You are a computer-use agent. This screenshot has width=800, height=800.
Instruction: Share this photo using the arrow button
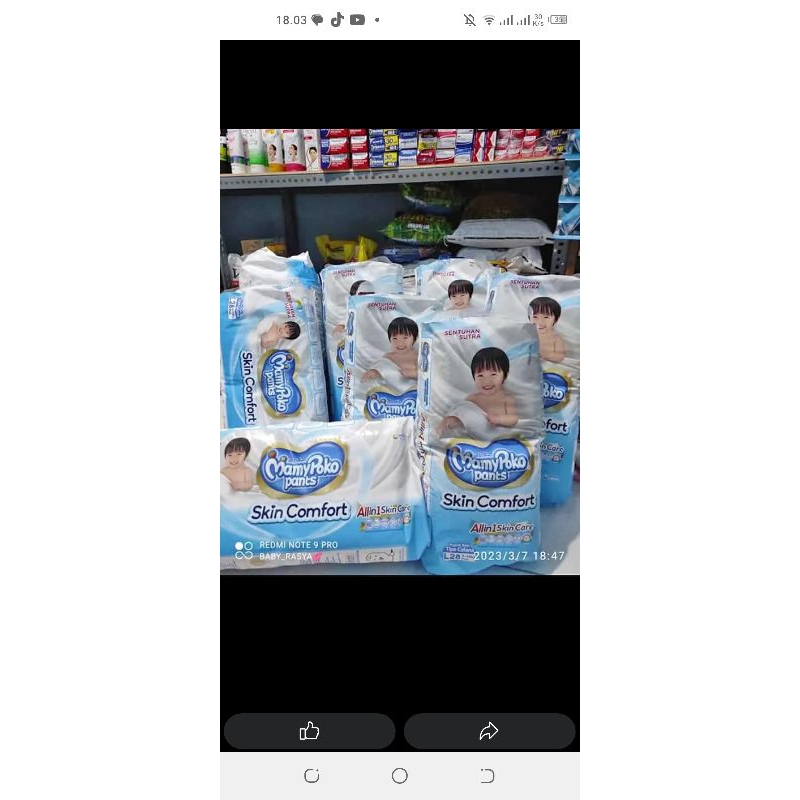pos(489,731)
